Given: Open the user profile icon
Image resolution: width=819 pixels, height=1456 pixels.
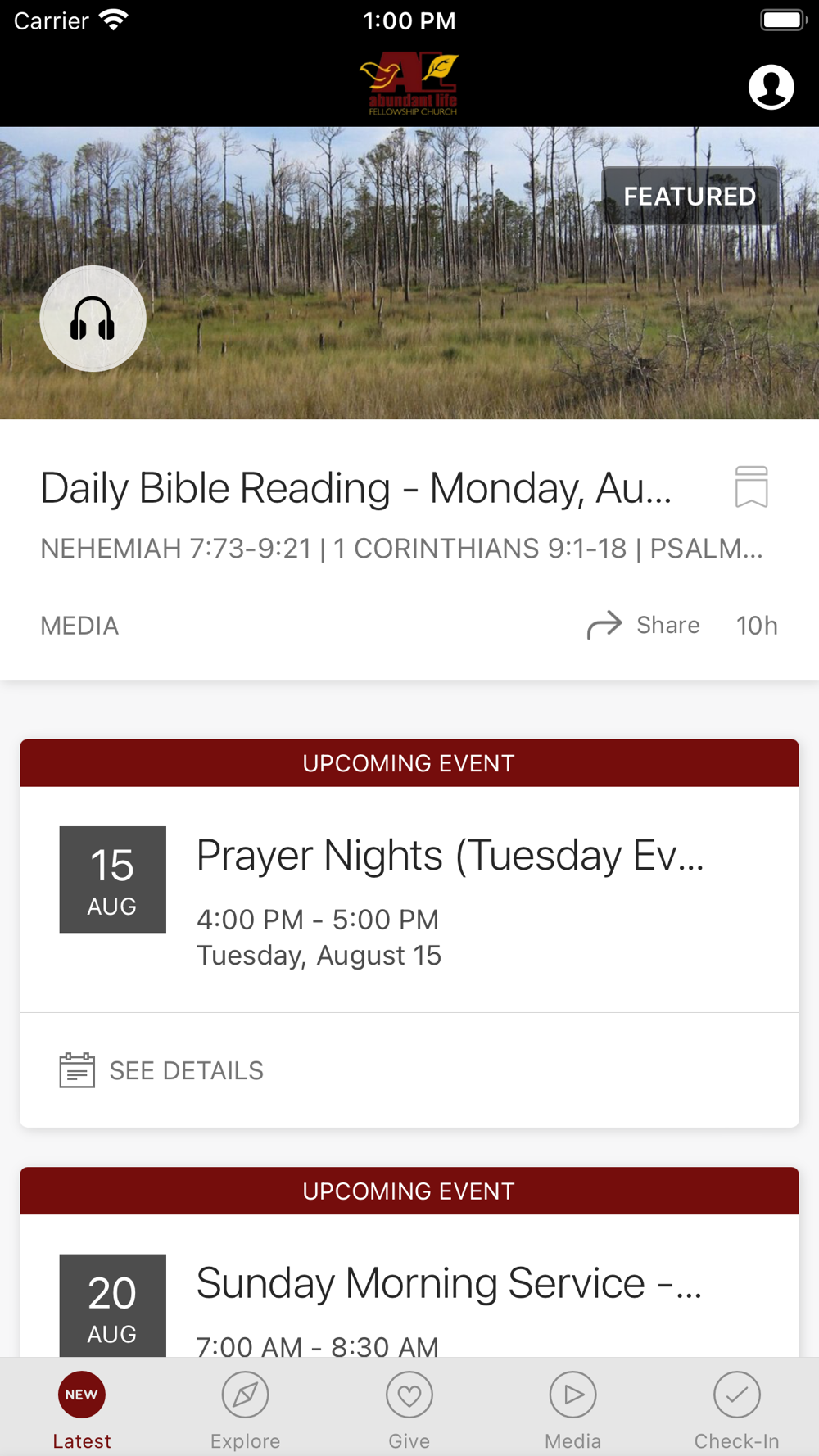Looking at the screenshot, I should coord(771,87).
